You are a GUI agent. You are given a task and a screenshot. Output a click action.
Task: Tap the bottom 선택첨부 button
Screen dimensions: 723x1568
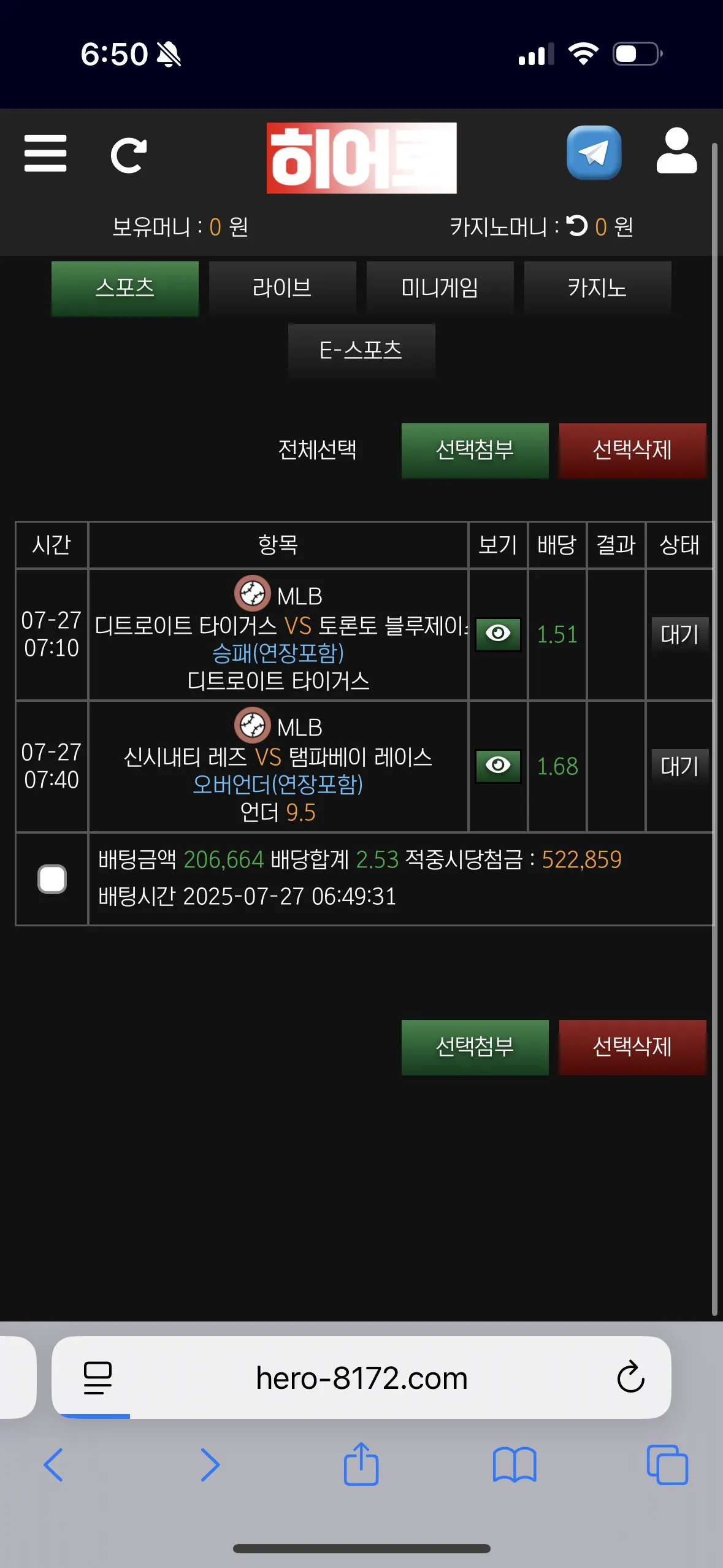click(475, 1048)
